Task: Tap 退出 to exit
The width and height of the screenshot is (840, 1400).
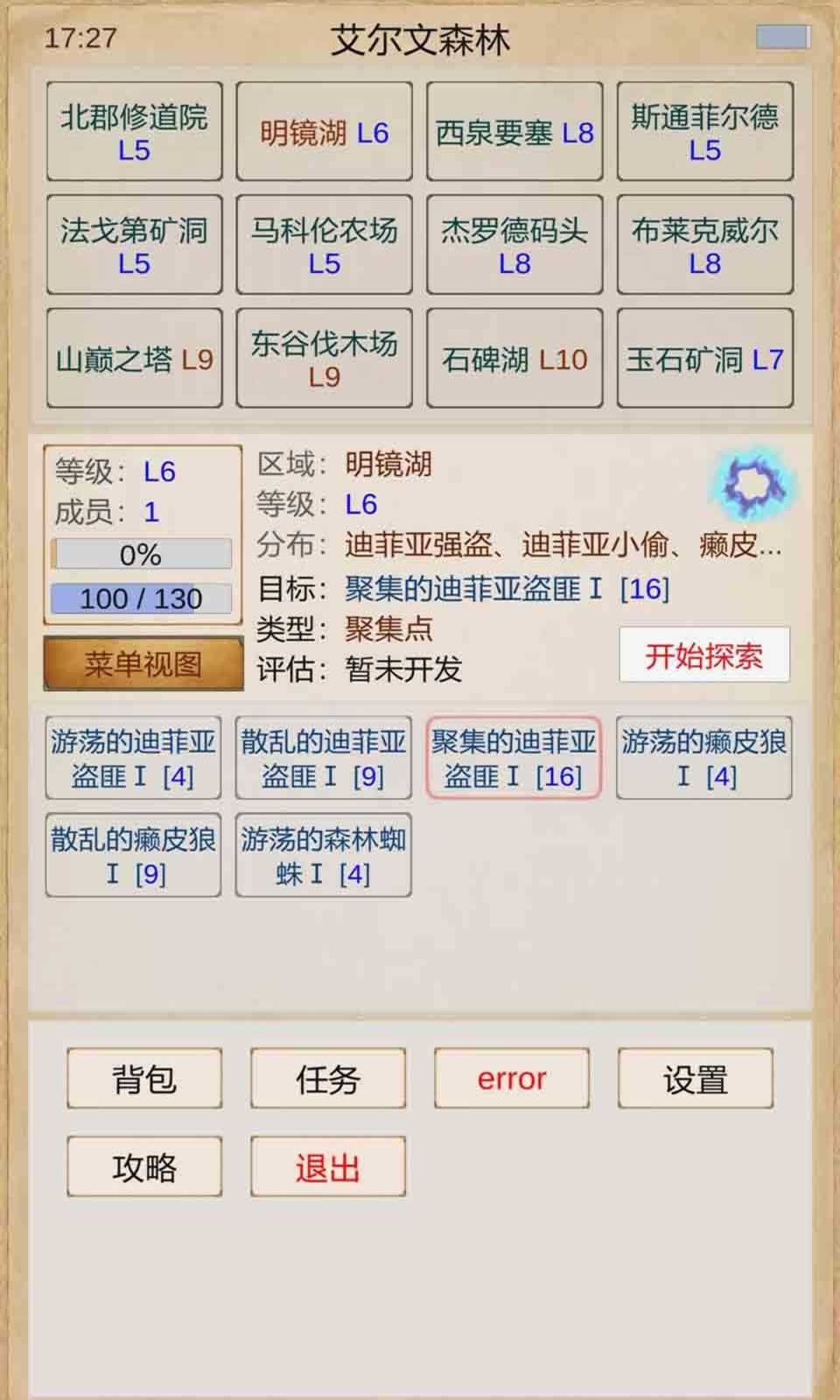Action: coord(328,1167)
